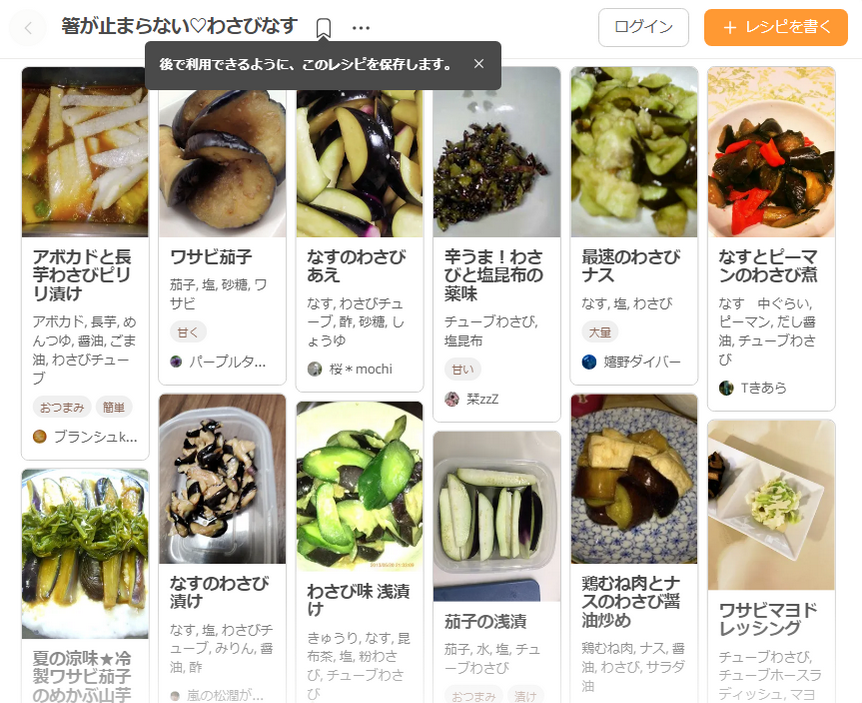Tap レシピを書く to write a recipe
Screen dimensions: 862x703
(775, 27)
